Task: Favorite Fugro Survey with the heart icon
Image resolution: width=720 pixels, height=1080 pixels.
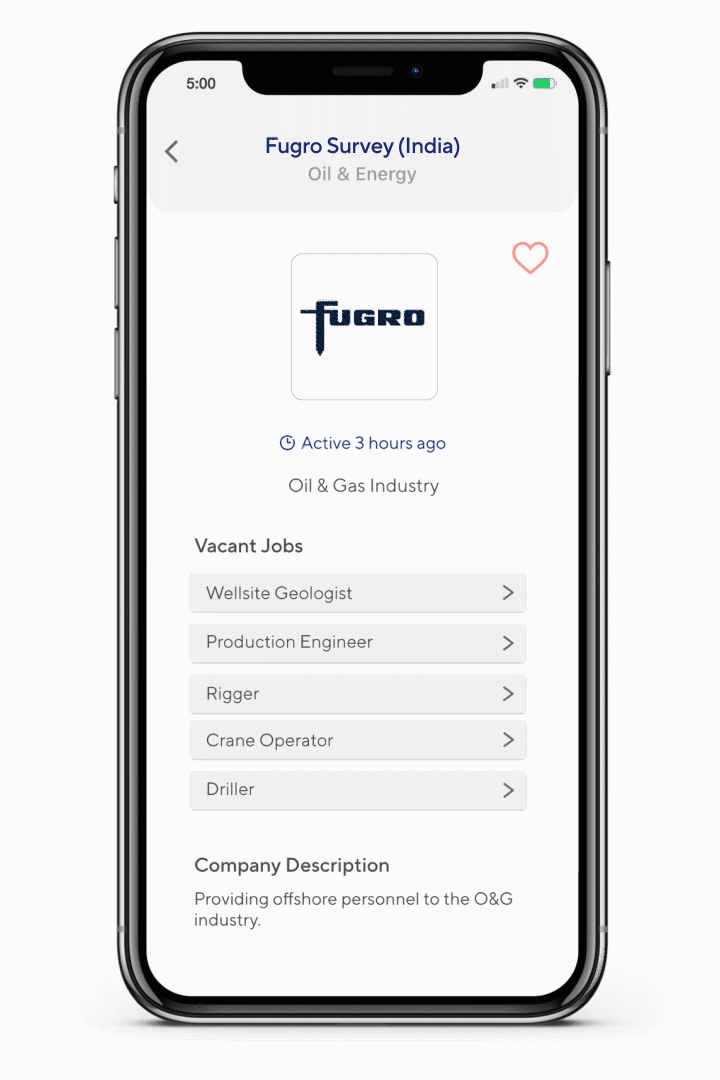Action: tap(530, 258)
